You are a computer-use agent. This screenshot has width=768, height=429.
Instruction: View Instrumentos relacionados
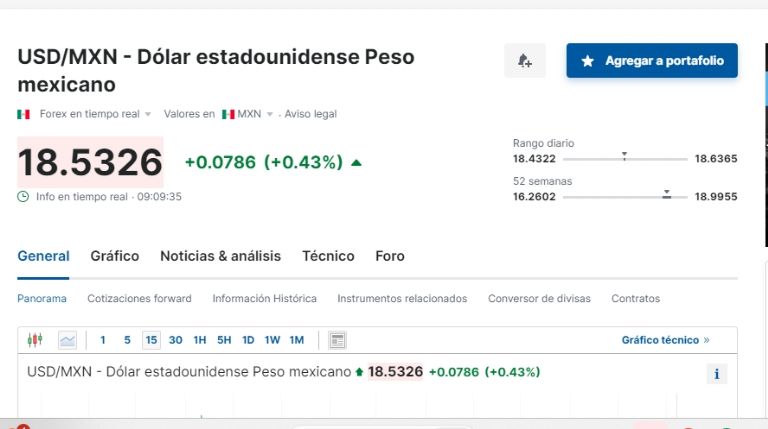pos(402,299)
